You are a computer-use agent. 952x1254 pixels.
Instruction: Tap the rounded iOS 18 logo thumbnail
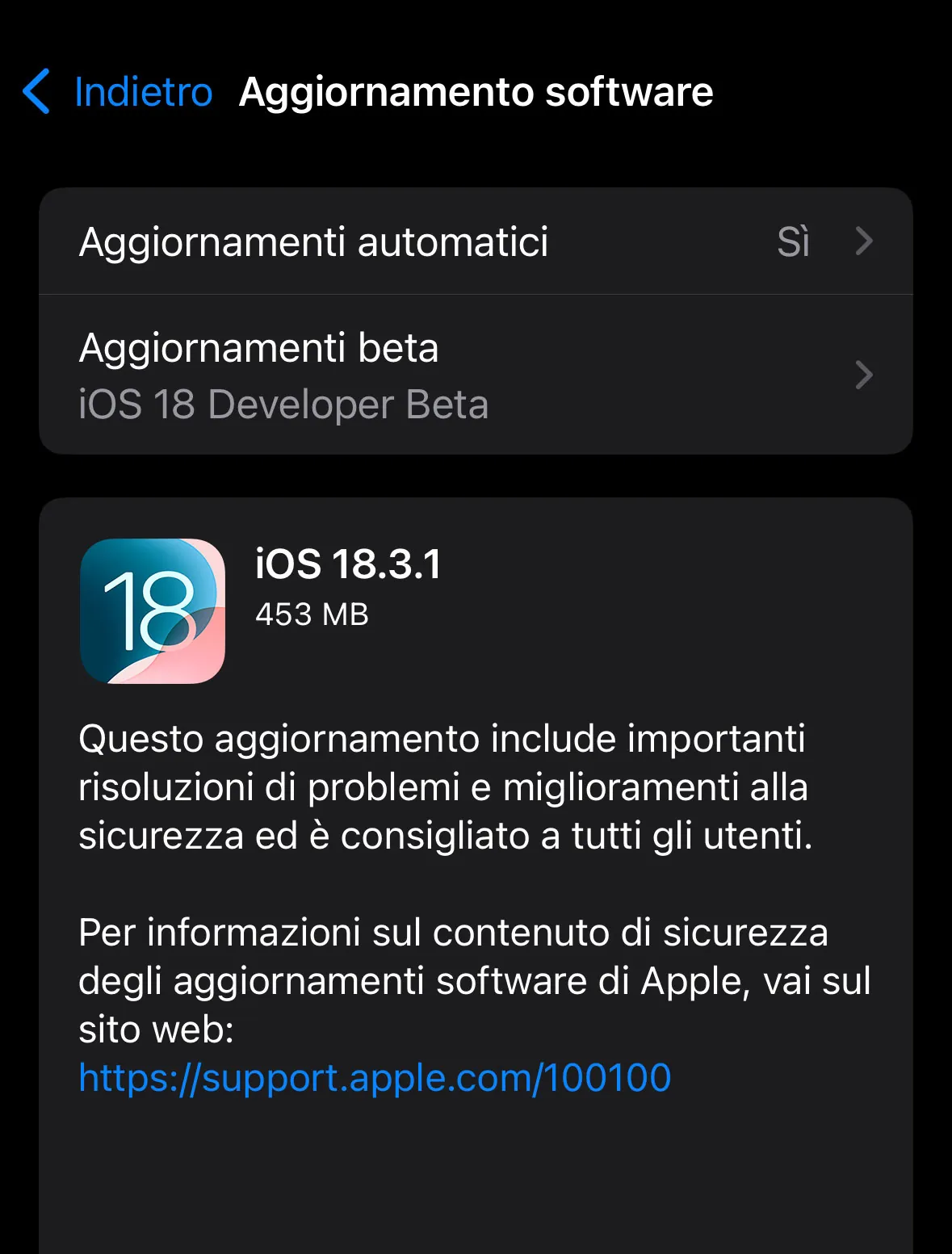[x=155, y=612]
